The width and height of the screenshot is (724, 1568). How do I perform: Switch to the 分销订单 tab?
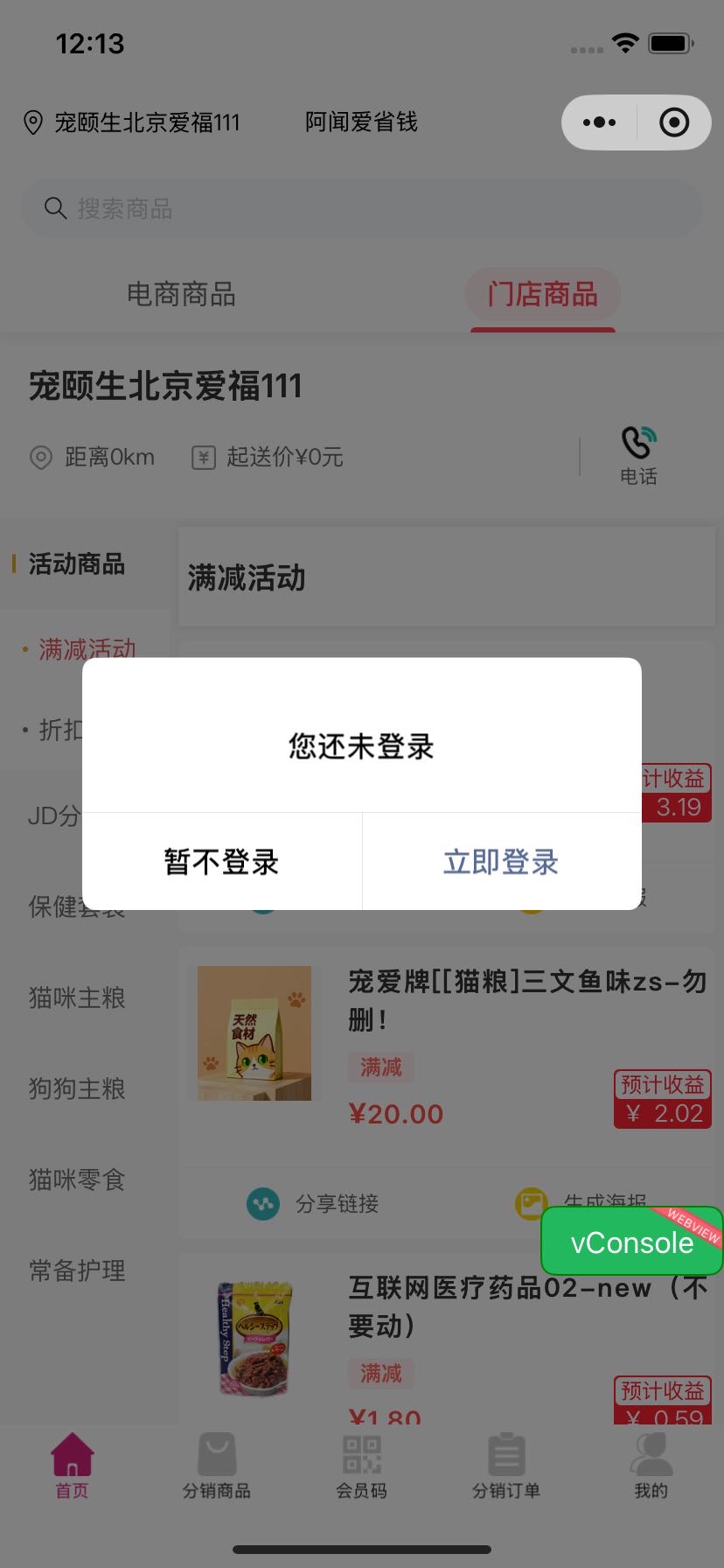click(506, 1466)
